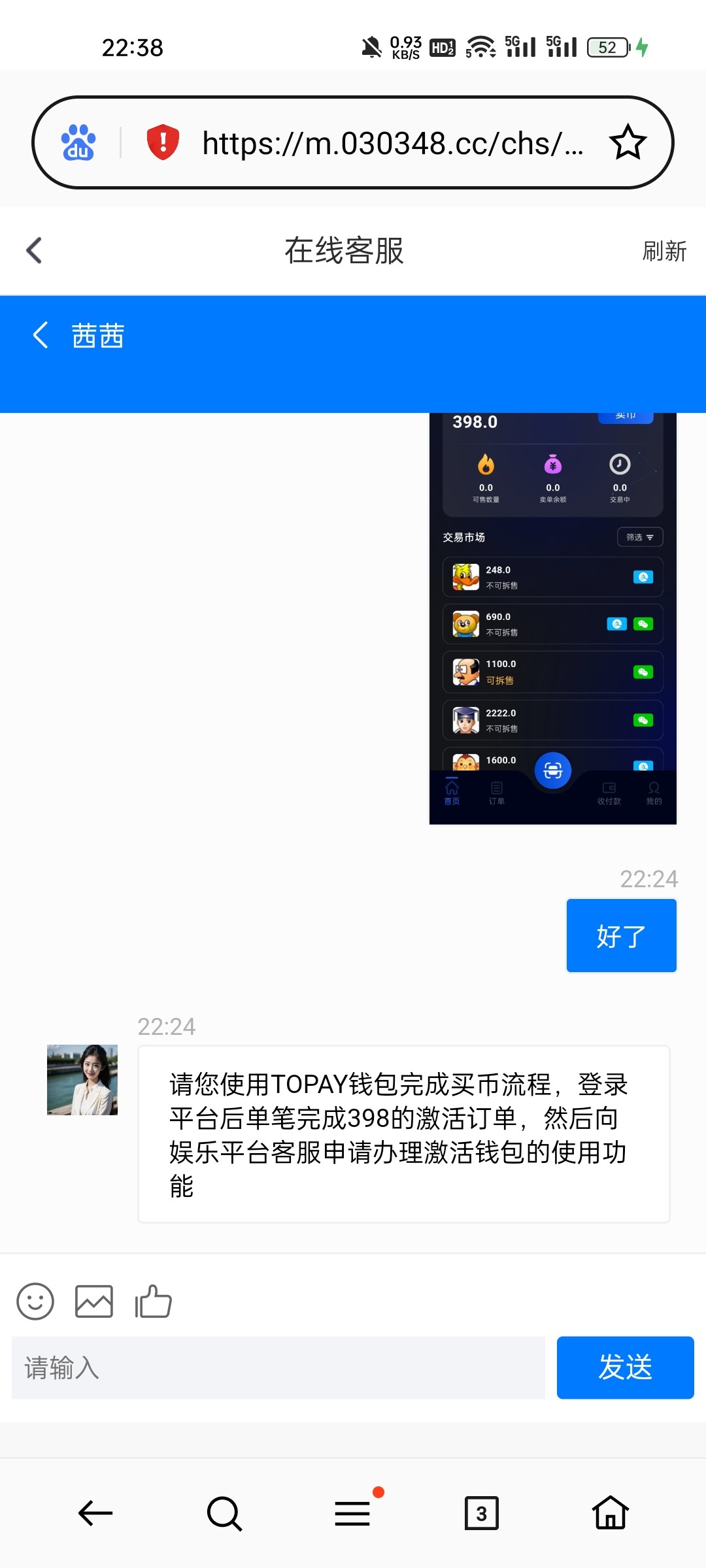706x1568 pixels.
Task: Tap the URL address bar
Action: tap(392, 143)
